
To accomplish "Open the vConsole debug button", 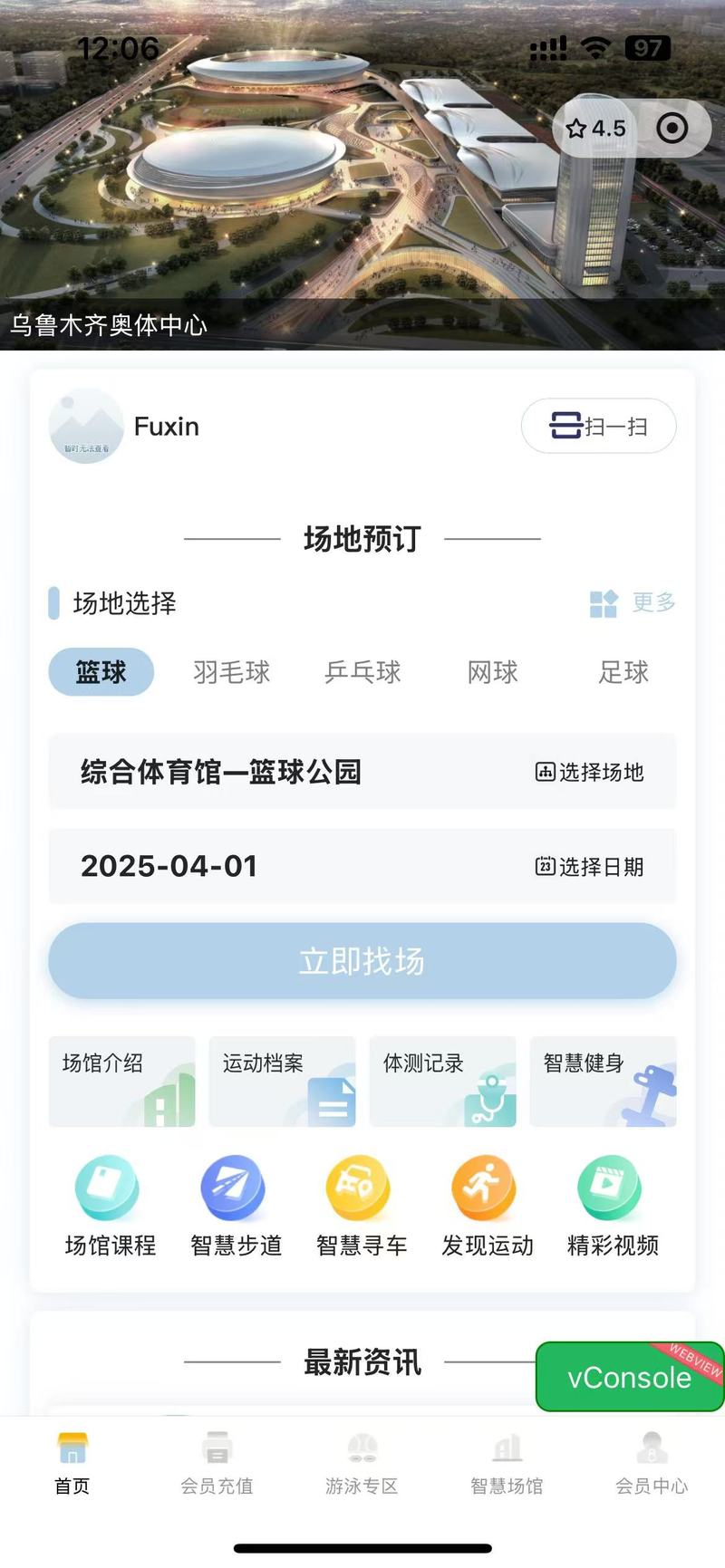I will click(629, 1377).
